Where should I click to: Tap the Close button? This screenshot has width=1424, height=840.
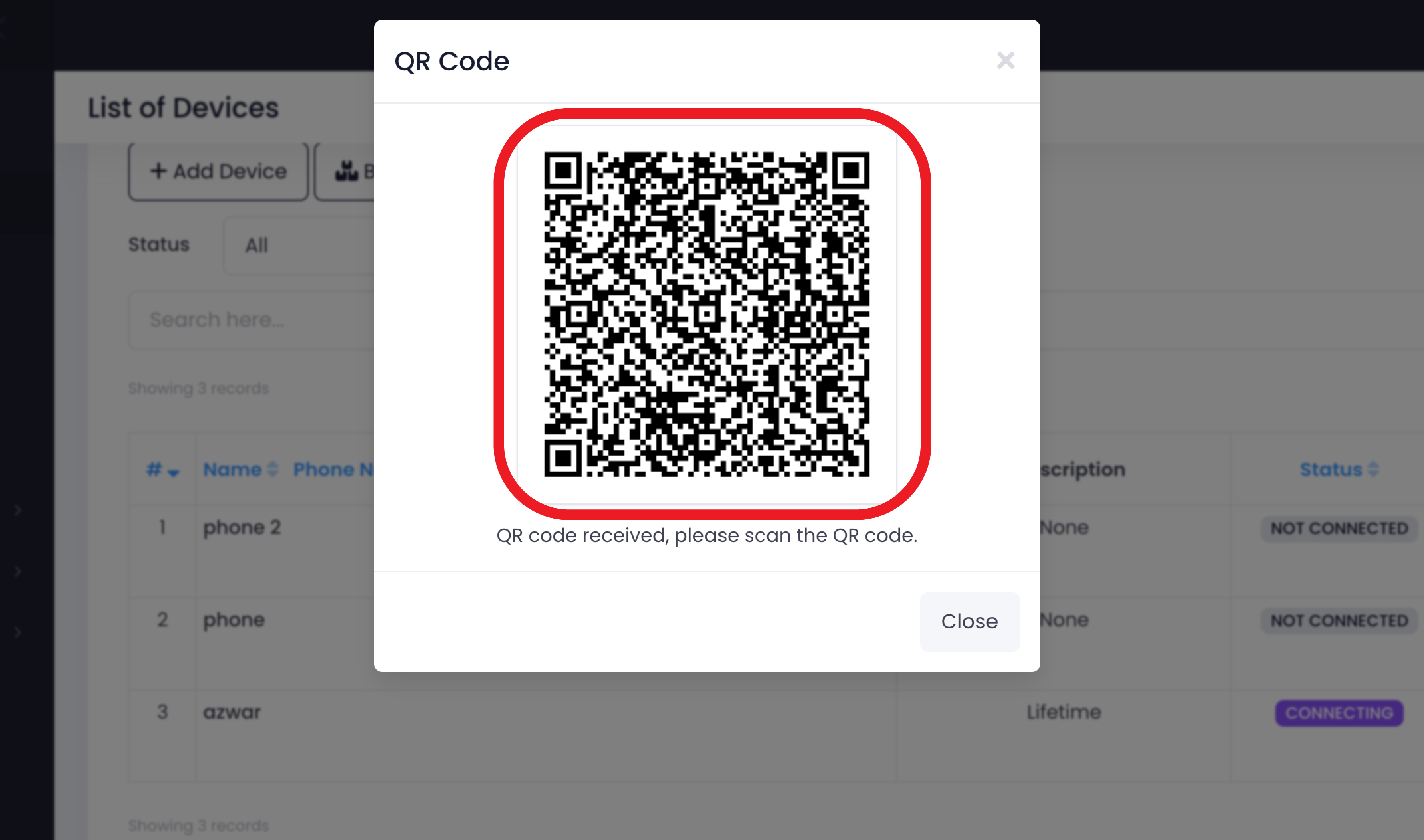click(x=969, y=622)
